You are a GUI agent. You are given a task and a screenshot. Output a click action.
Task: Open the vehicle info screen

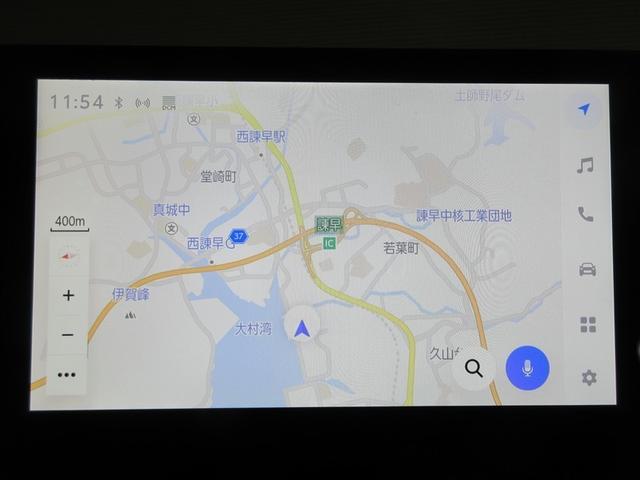(x=587, y=269)
